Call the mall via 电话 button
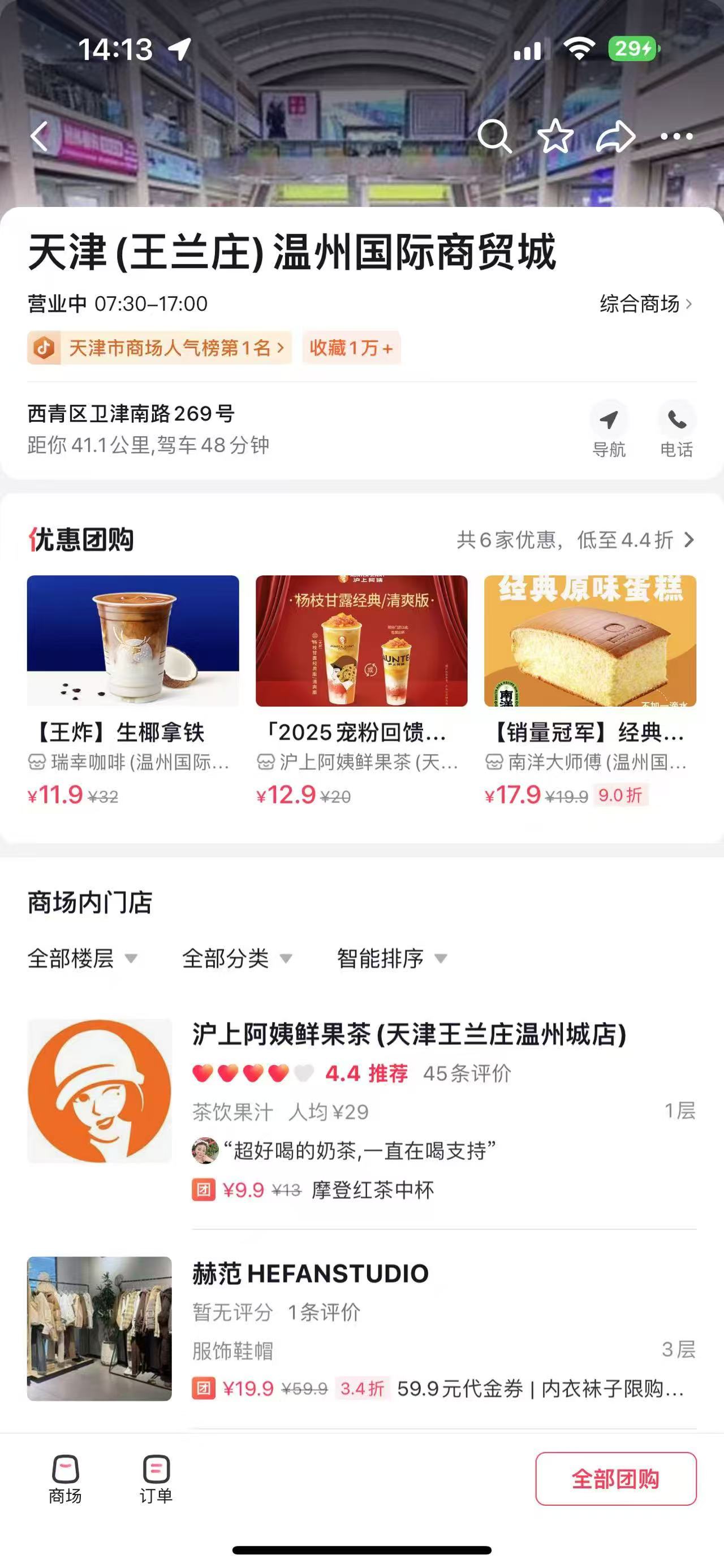 click(x=676, y=430)
